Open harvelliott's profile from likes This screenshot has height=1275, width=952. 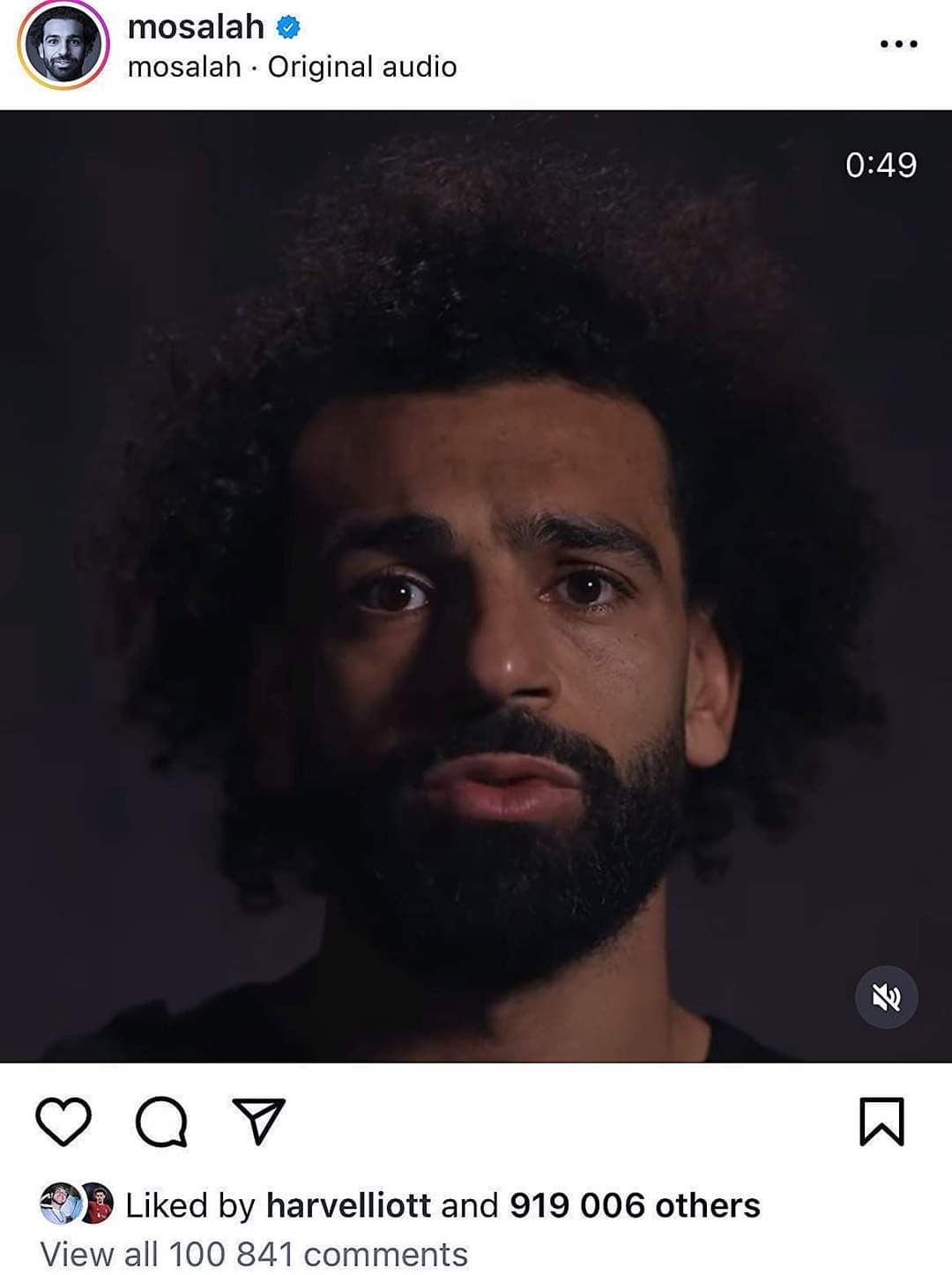coord(348,1205)
